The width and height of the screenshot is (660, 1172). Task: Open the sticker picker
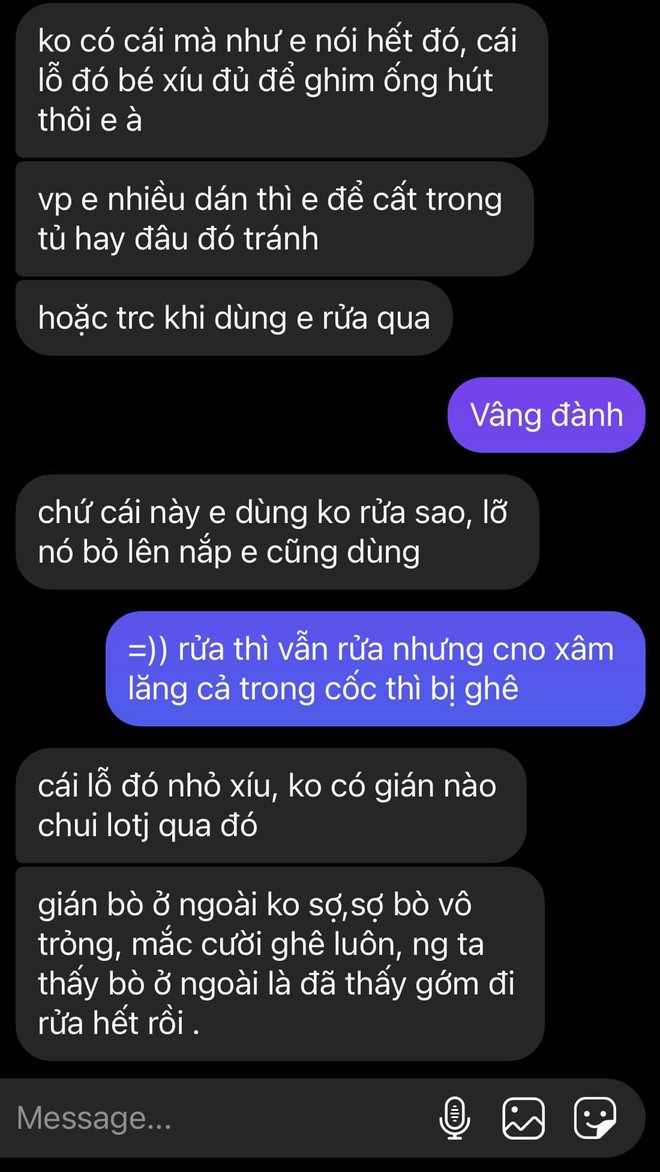click(595, 1117)
